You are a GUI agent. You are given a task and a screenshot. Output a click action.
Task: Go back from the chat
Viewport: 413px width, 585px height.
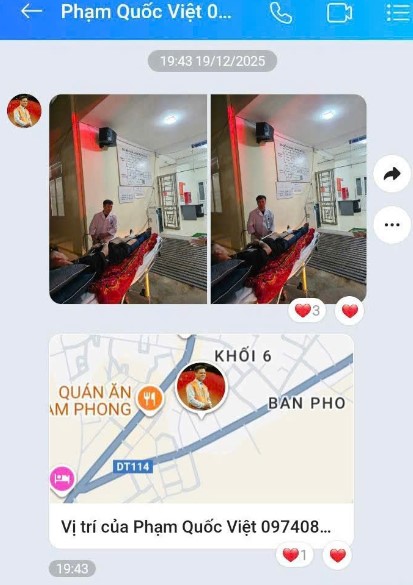[31, 12]
